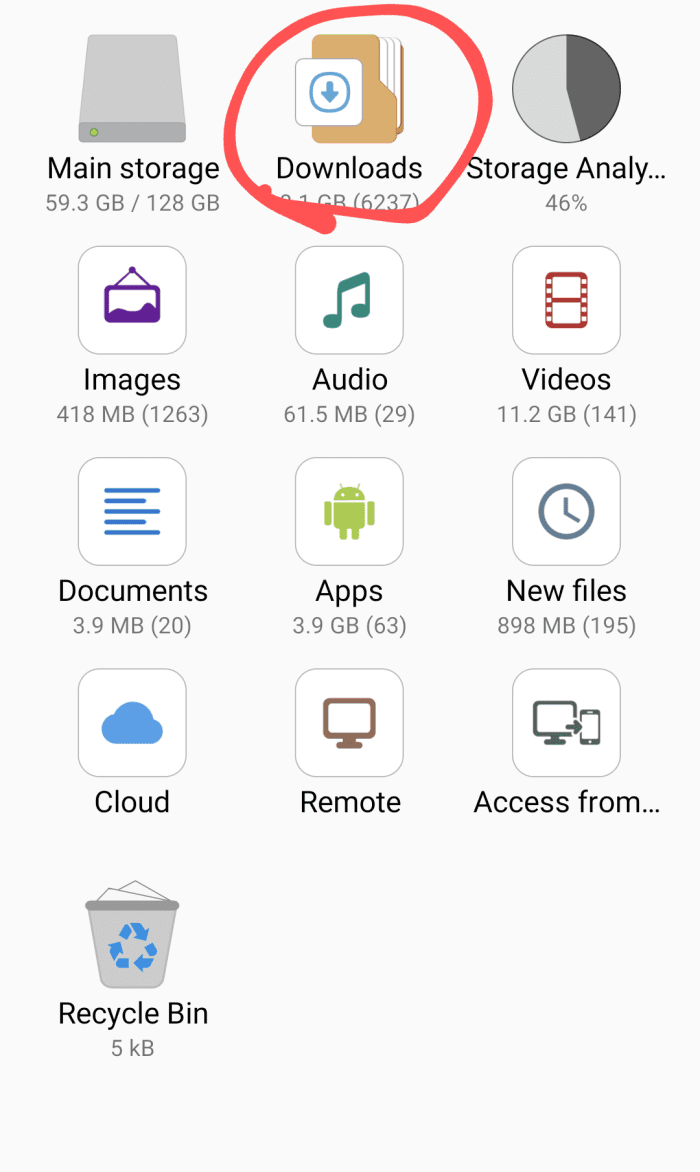Open Remote connections

point(350,723)
